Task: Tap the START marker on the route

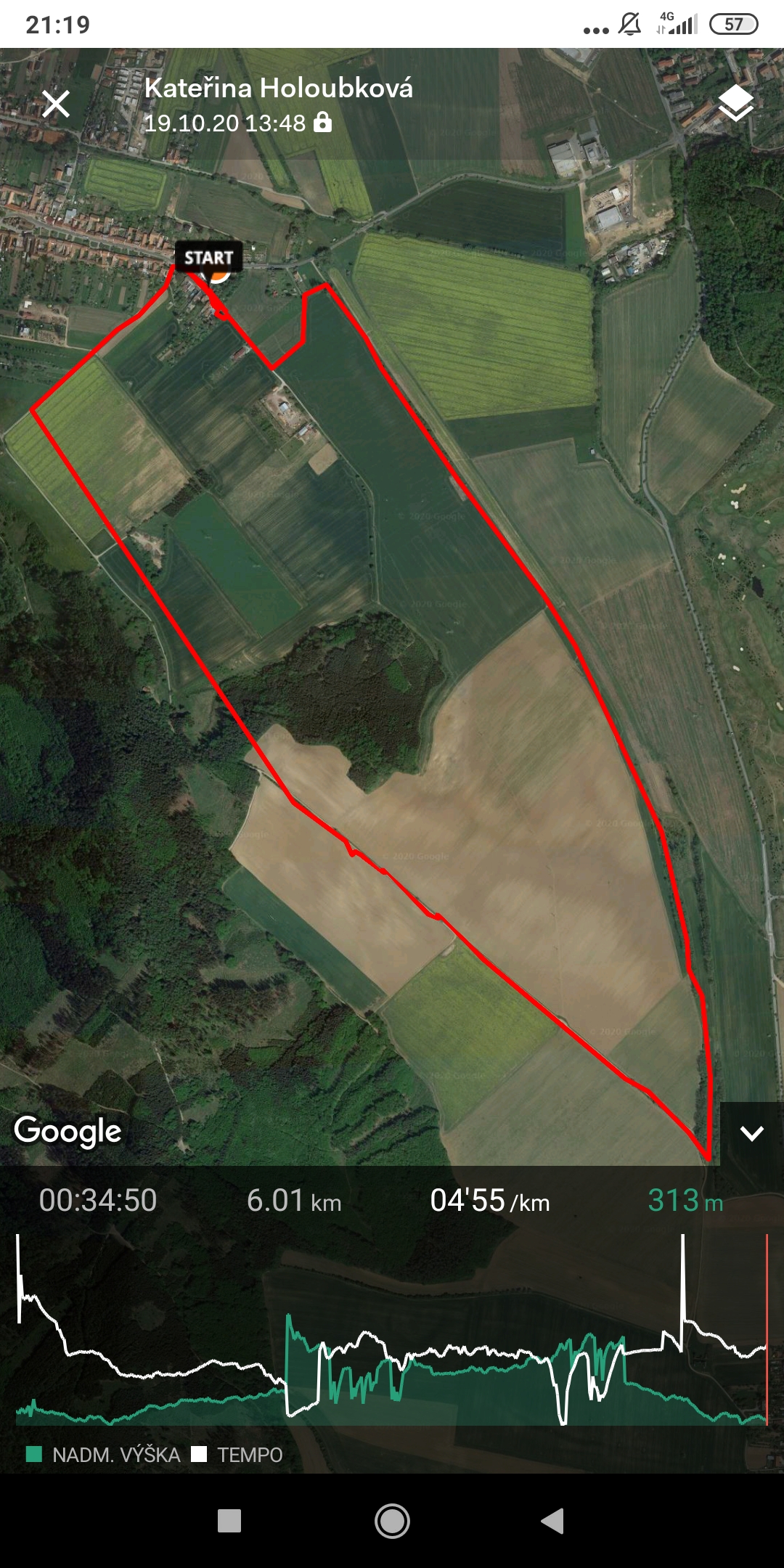Action: (x=208, y=258)
